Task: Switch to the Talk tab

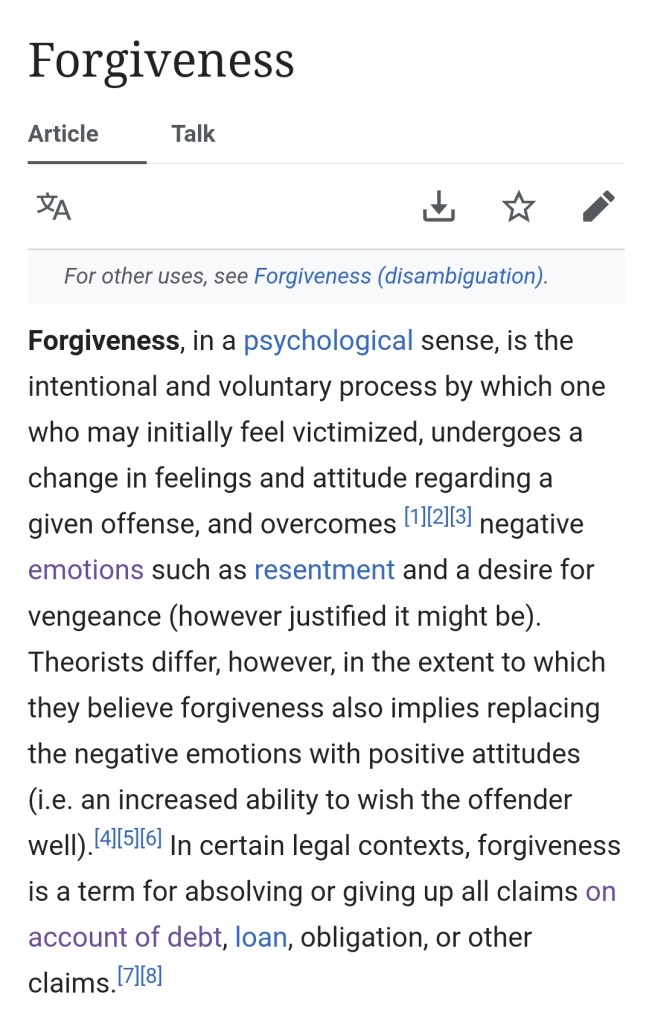Action: coord(193,134)
